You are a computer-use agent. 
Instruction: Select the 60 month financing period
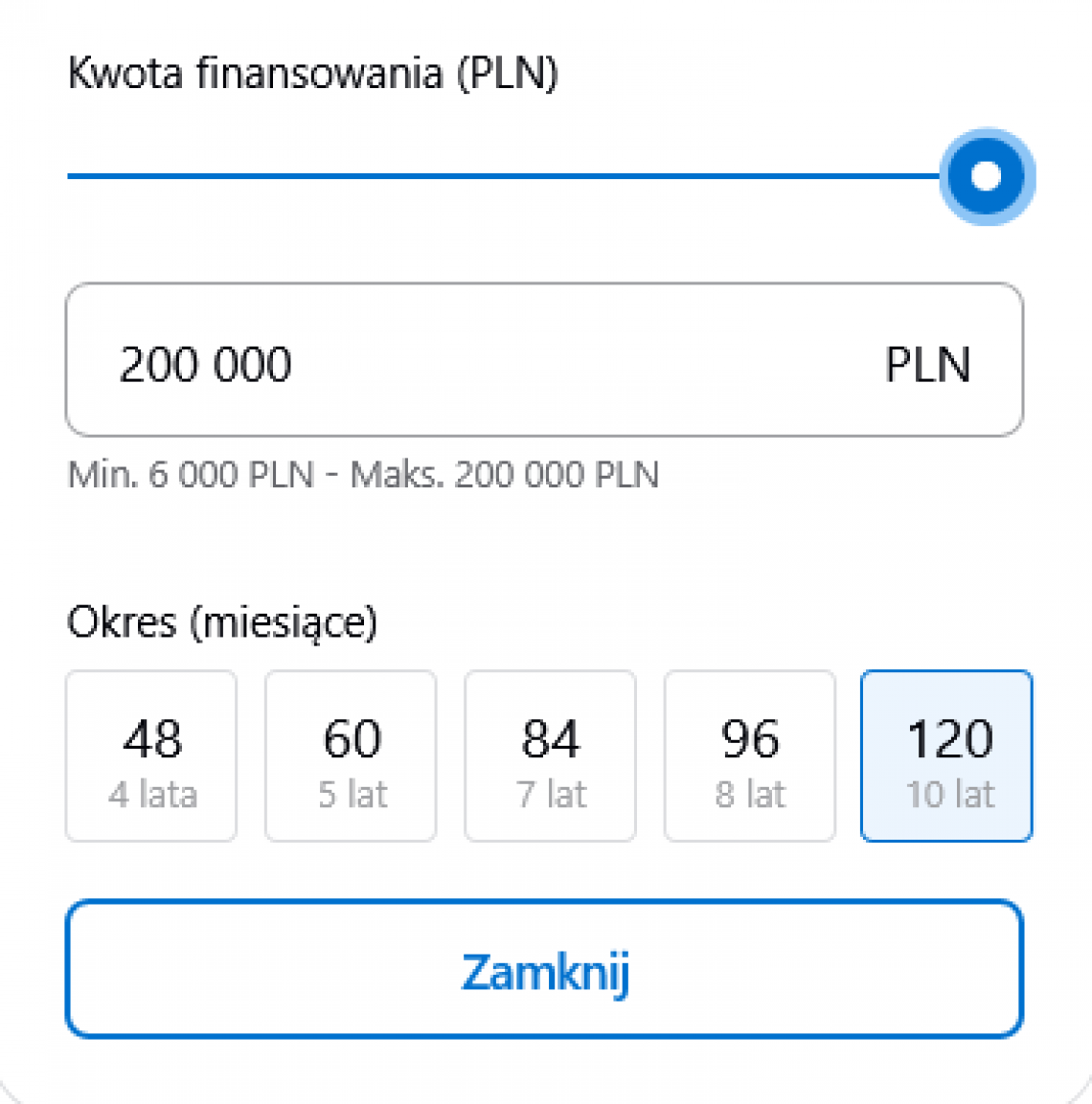tap(350, 756)
